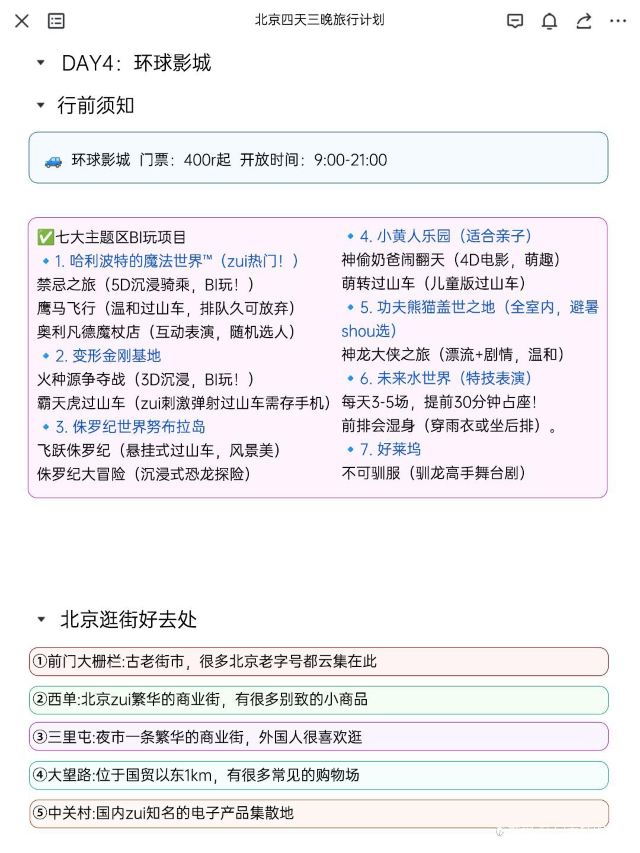The width and height of the screenshot is (640, 853).
Task: Close the travel plan document
Action: click(22, 20)
